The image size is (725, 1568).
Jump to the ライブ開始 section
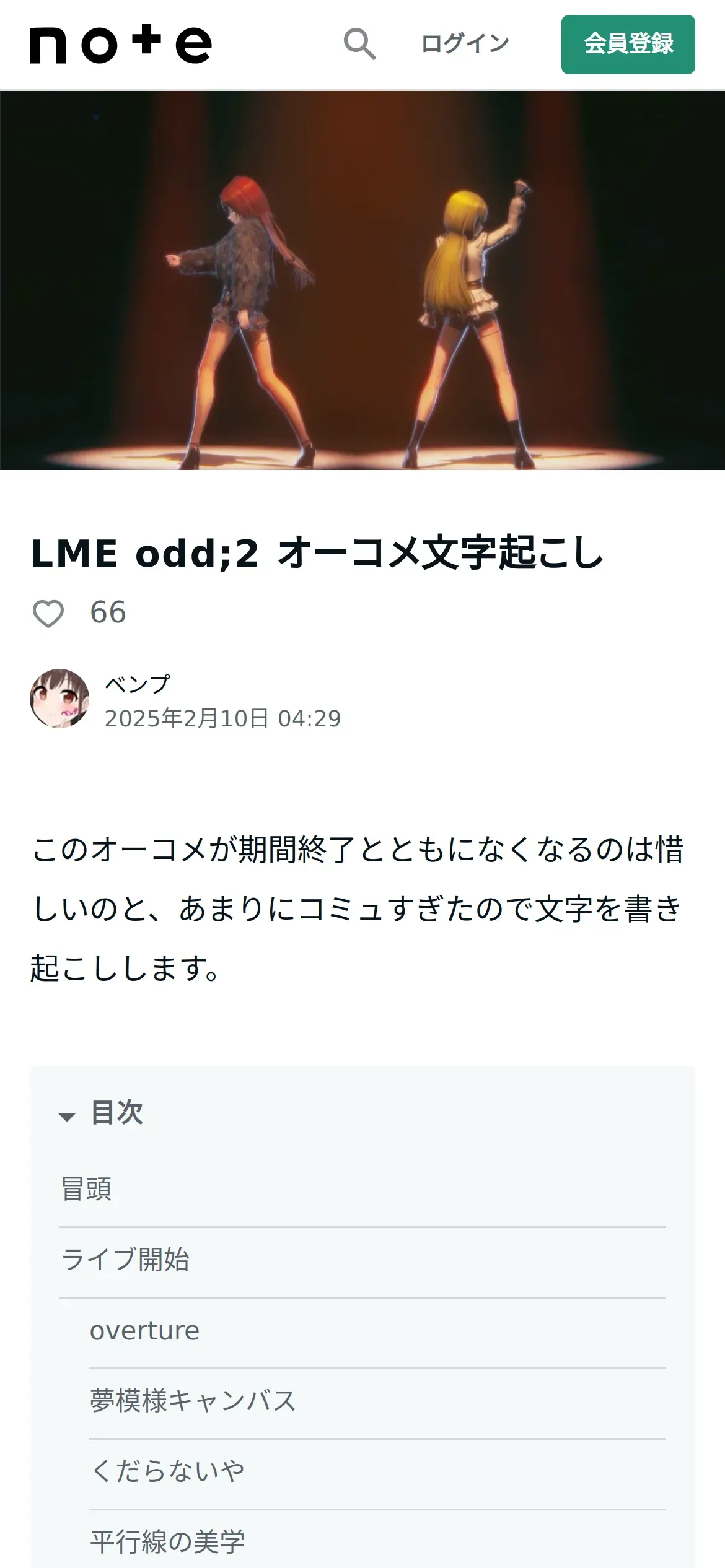pyautogui.click(x=125, y=1260)
